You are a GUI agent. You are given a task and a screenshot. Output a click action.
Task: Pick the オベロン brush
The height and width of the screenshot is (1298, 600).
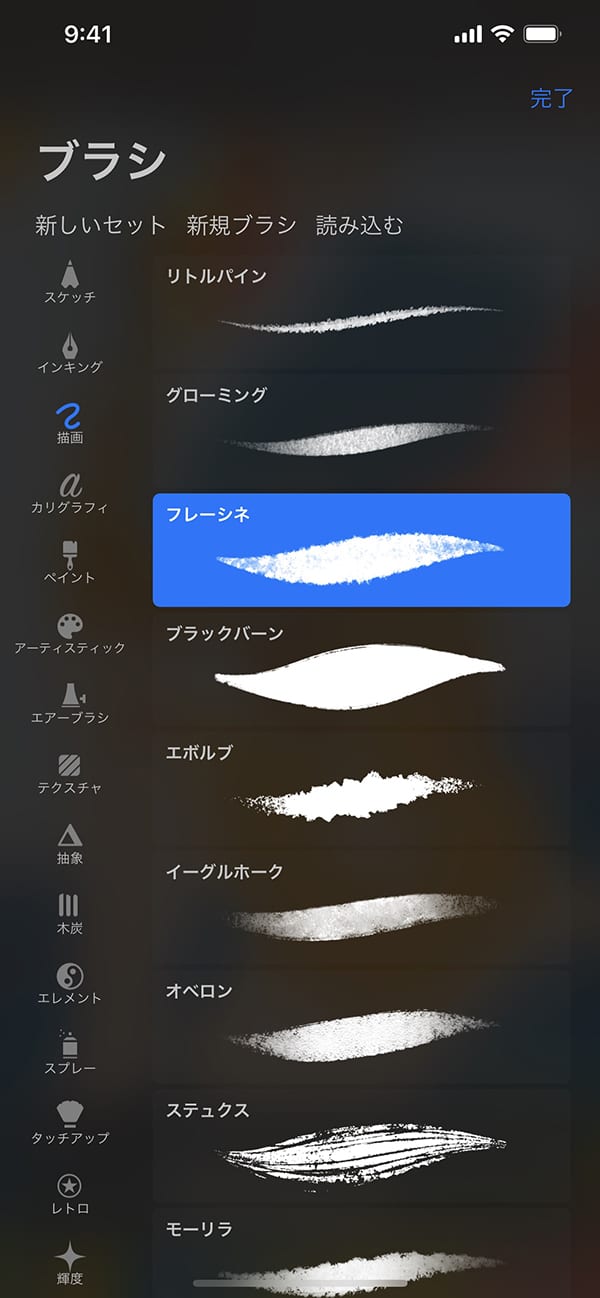[x=361, y=1026]
